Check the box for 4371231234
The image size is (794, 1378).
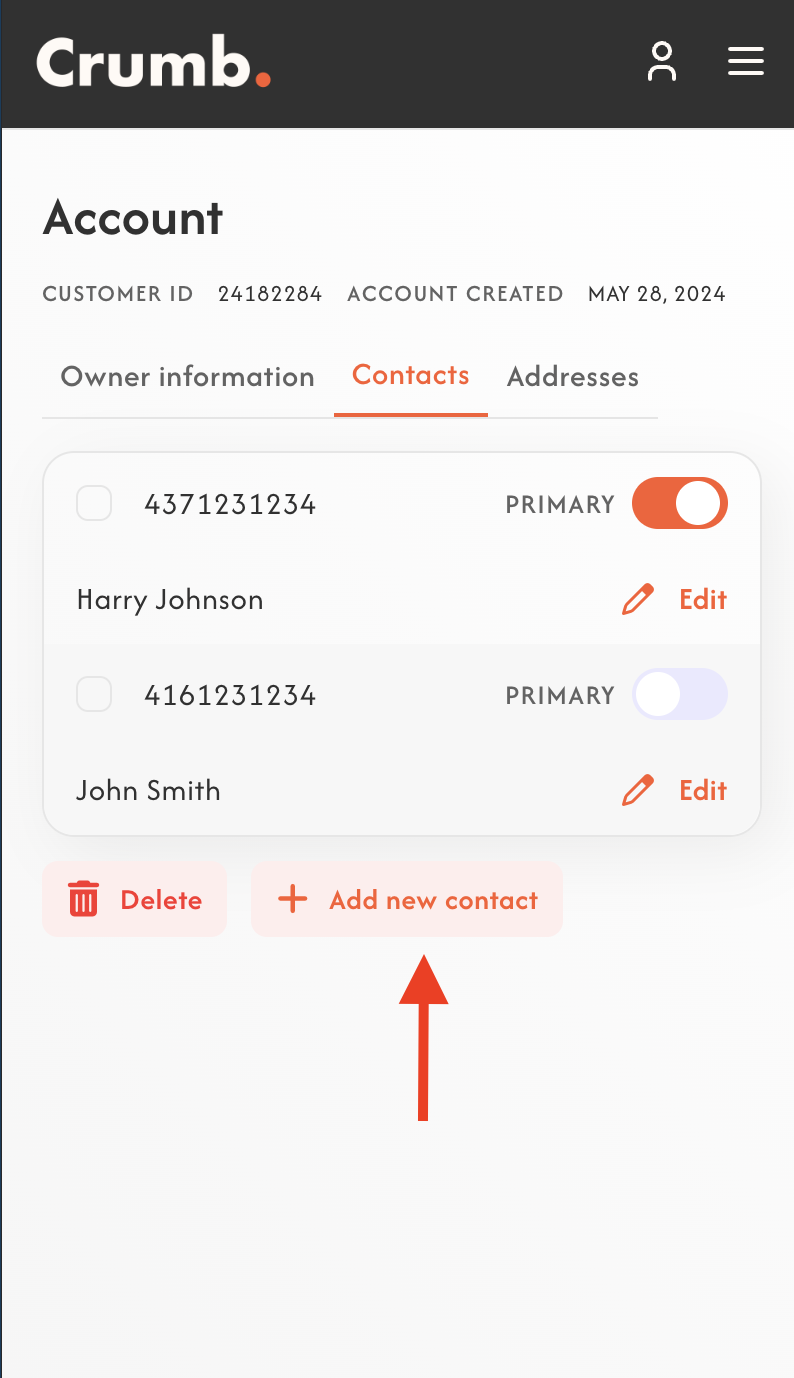pyautogui.click(x=95, y=504)
